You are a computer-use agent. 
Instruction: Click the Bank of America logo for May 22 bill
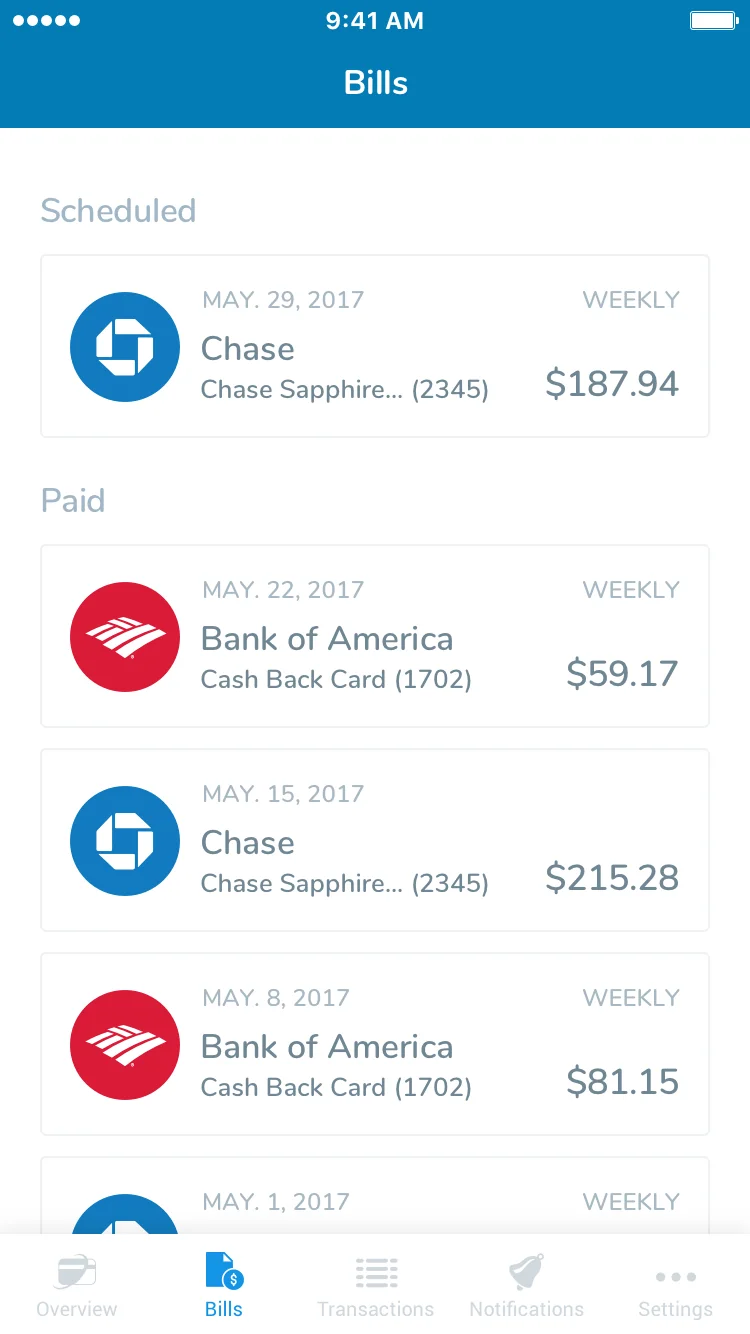124,637
